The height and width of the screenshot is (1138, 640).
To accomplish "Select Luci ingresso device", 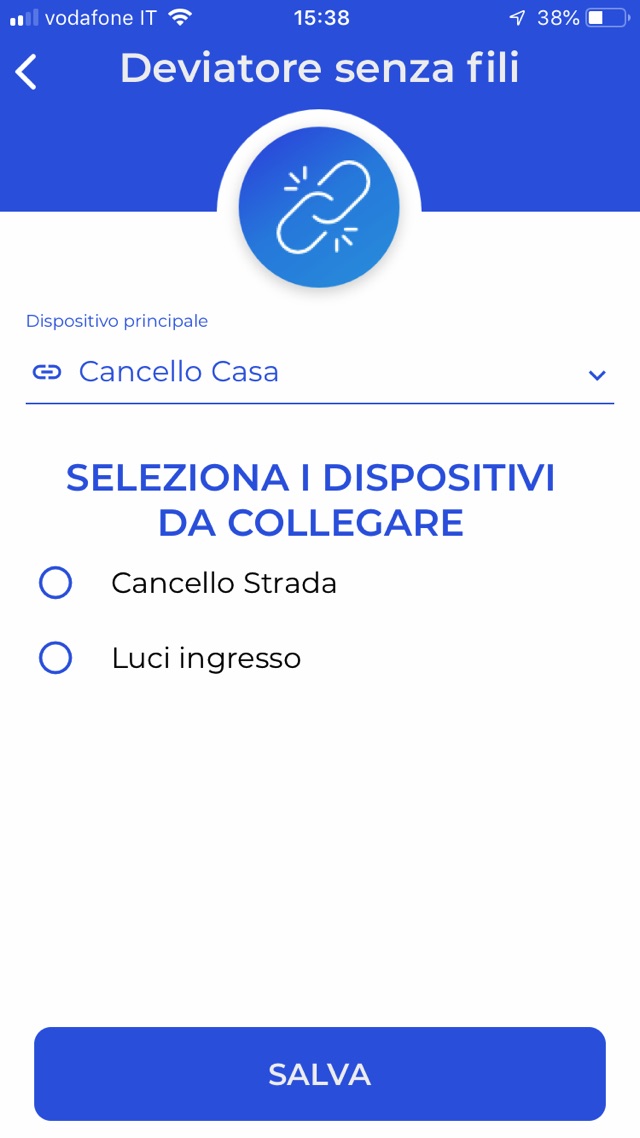I will pyautogui.click(x=56, y=658).
